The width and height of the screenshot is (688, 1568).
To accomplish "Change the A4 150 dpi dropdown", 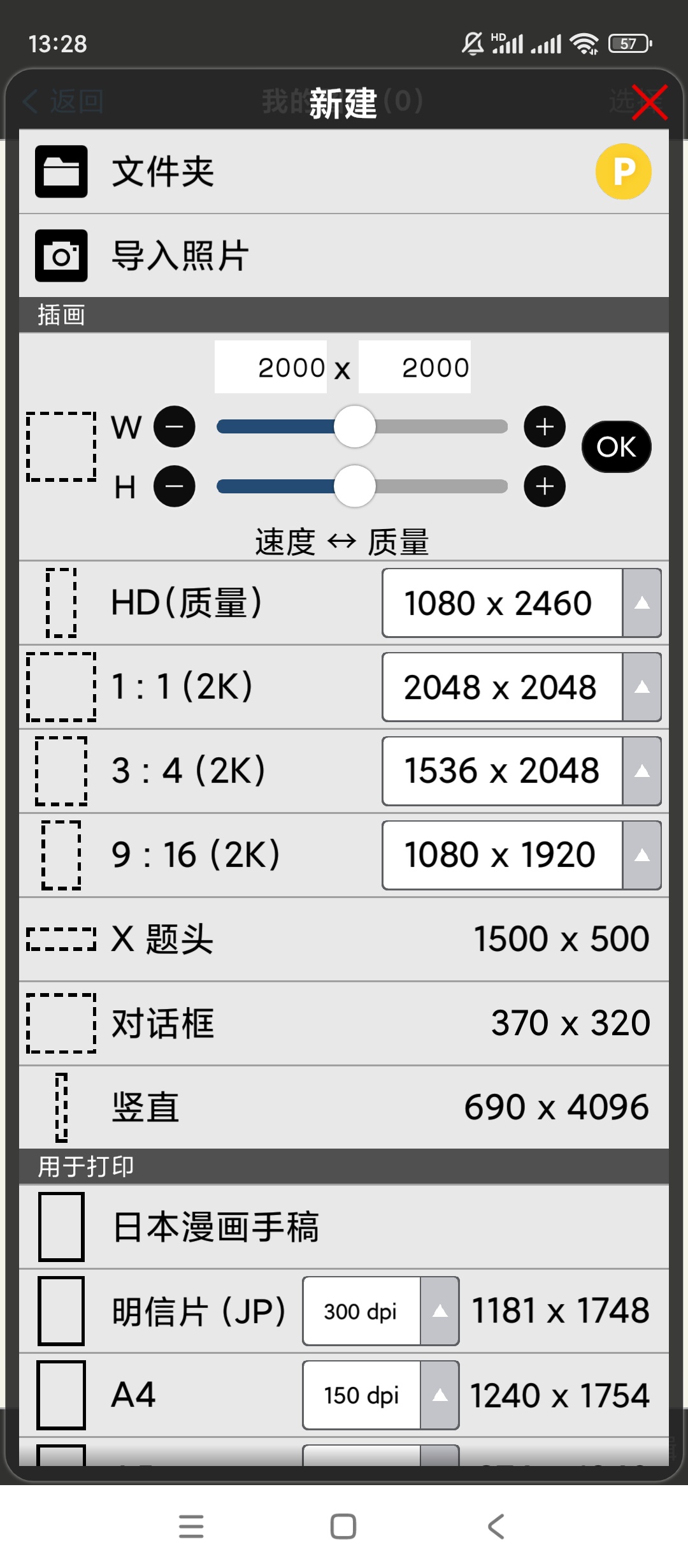I will (x=380, y=1395).
